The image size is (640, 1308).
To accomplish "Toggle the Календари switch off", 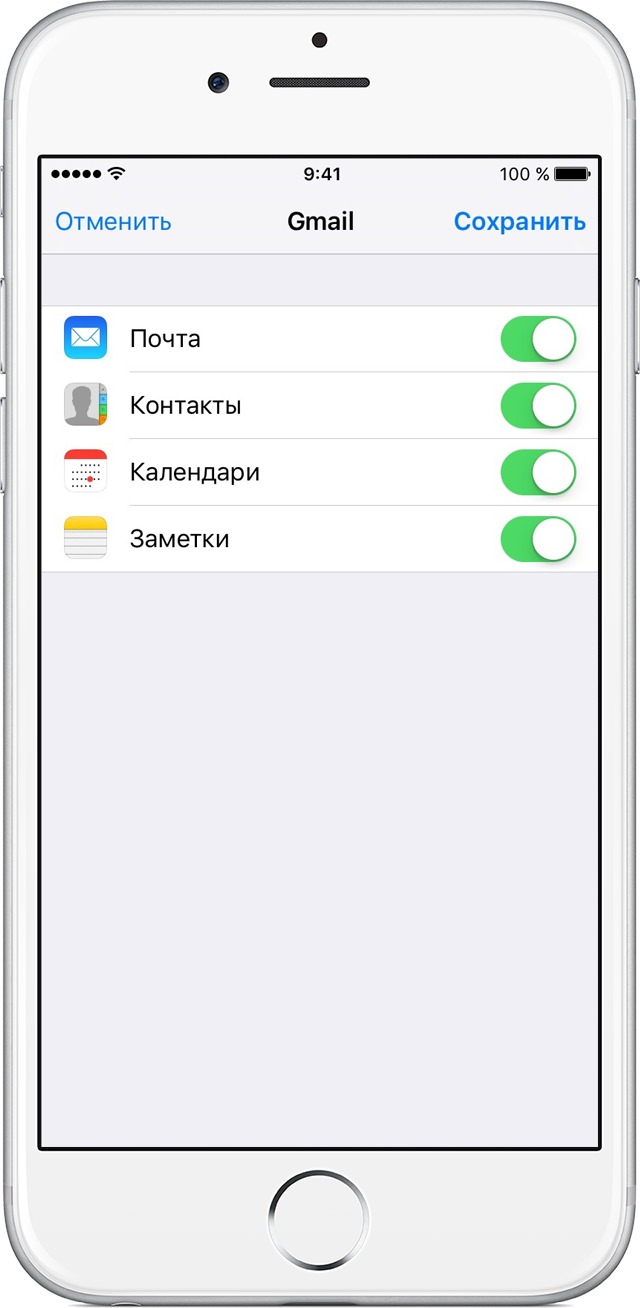I will pos(538,472).
